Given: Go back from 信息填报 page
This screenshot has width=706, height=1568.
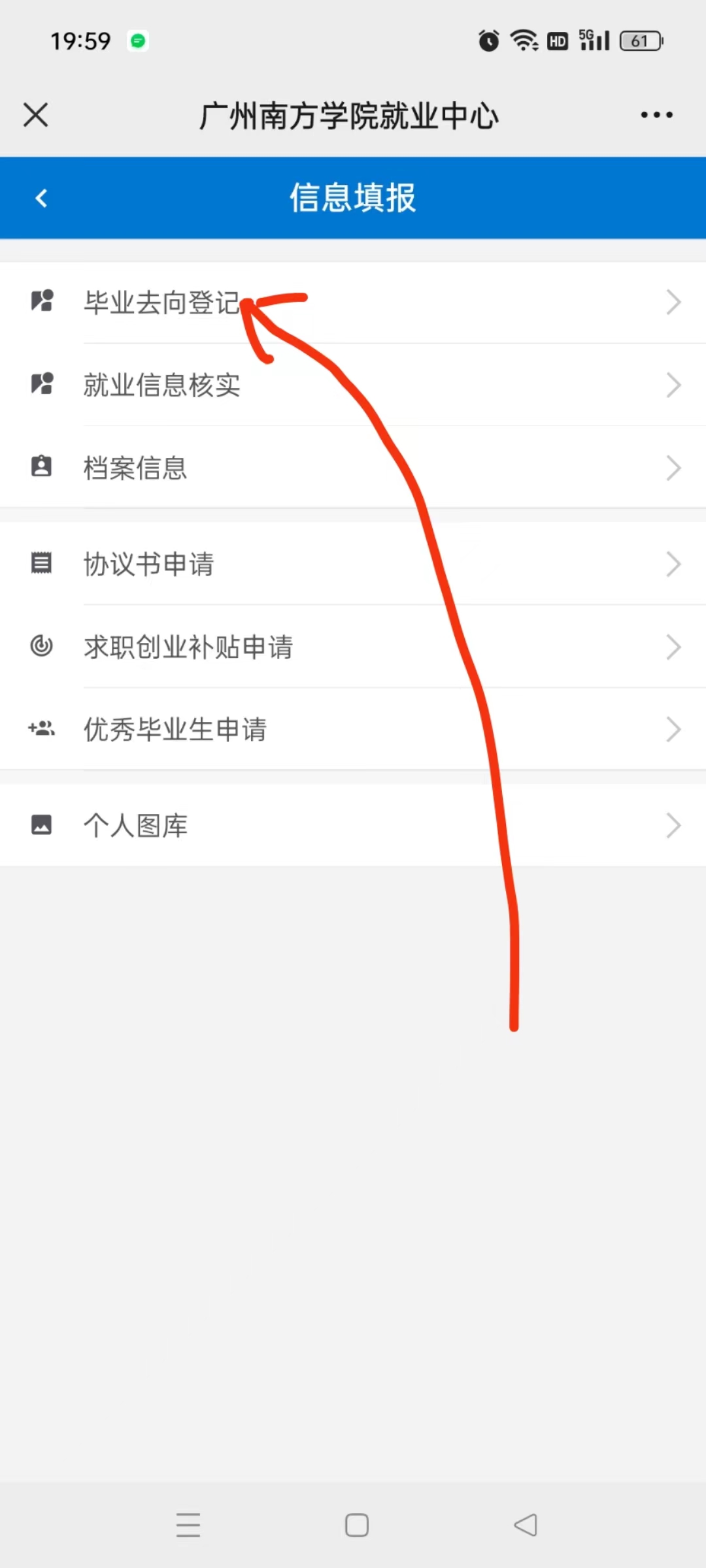Looking at the screenshot, I should pos(42,198).
